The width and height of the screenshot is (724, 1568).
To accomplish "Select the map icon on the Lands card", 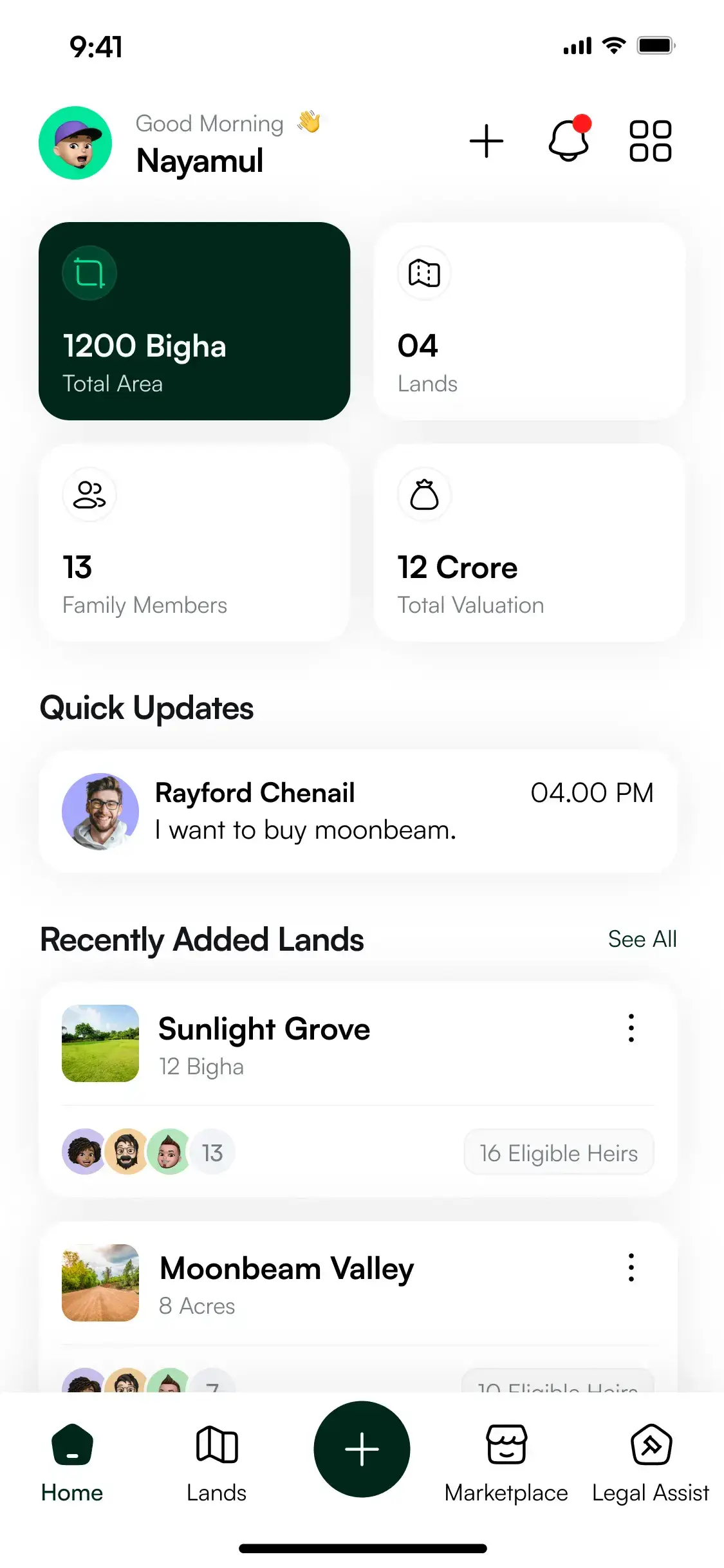I will pyautogui.click(x=424, y=273).
